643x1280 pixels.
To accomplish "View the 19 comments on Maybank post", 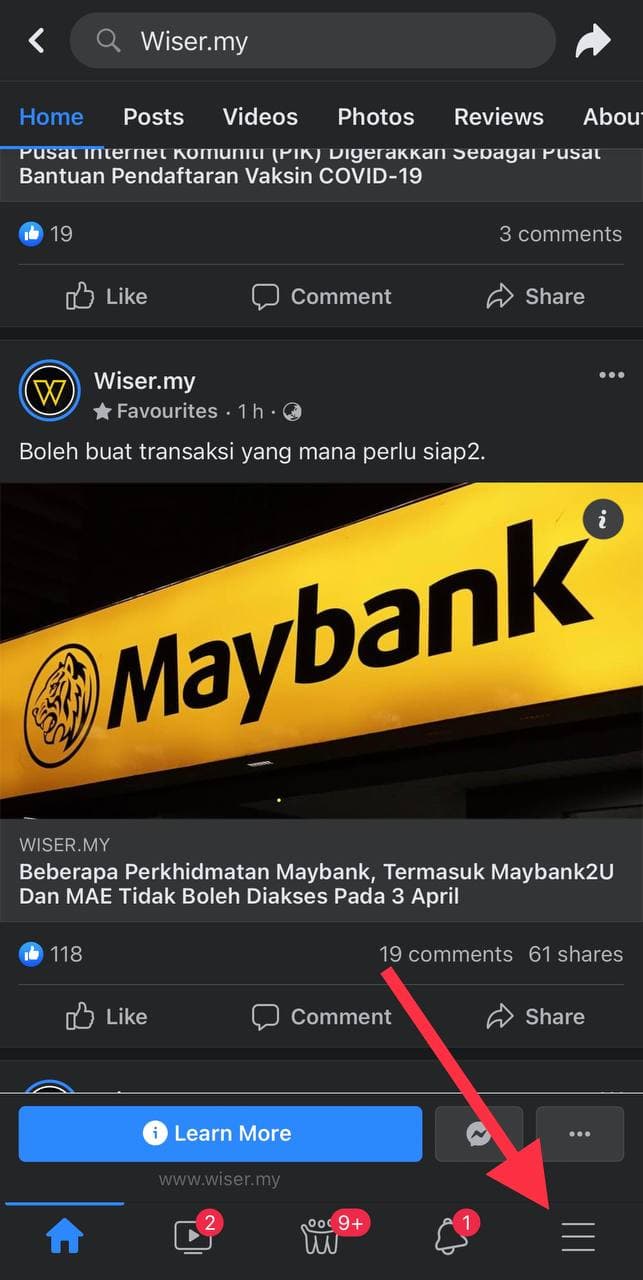I will point(445,954).
